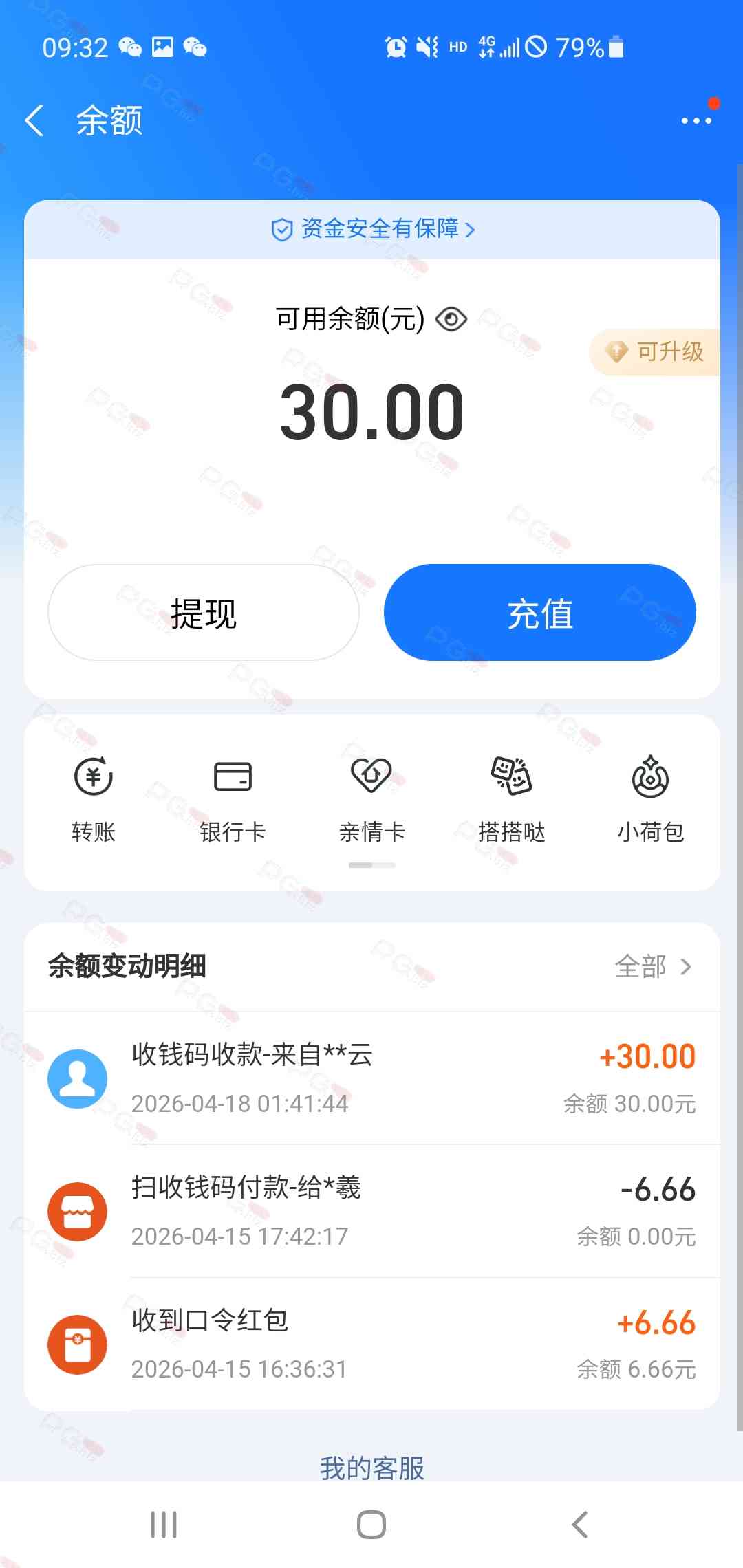Open the three-dot overflow menu
This screenshot has width=743, height=1568.
click(696, 120)
